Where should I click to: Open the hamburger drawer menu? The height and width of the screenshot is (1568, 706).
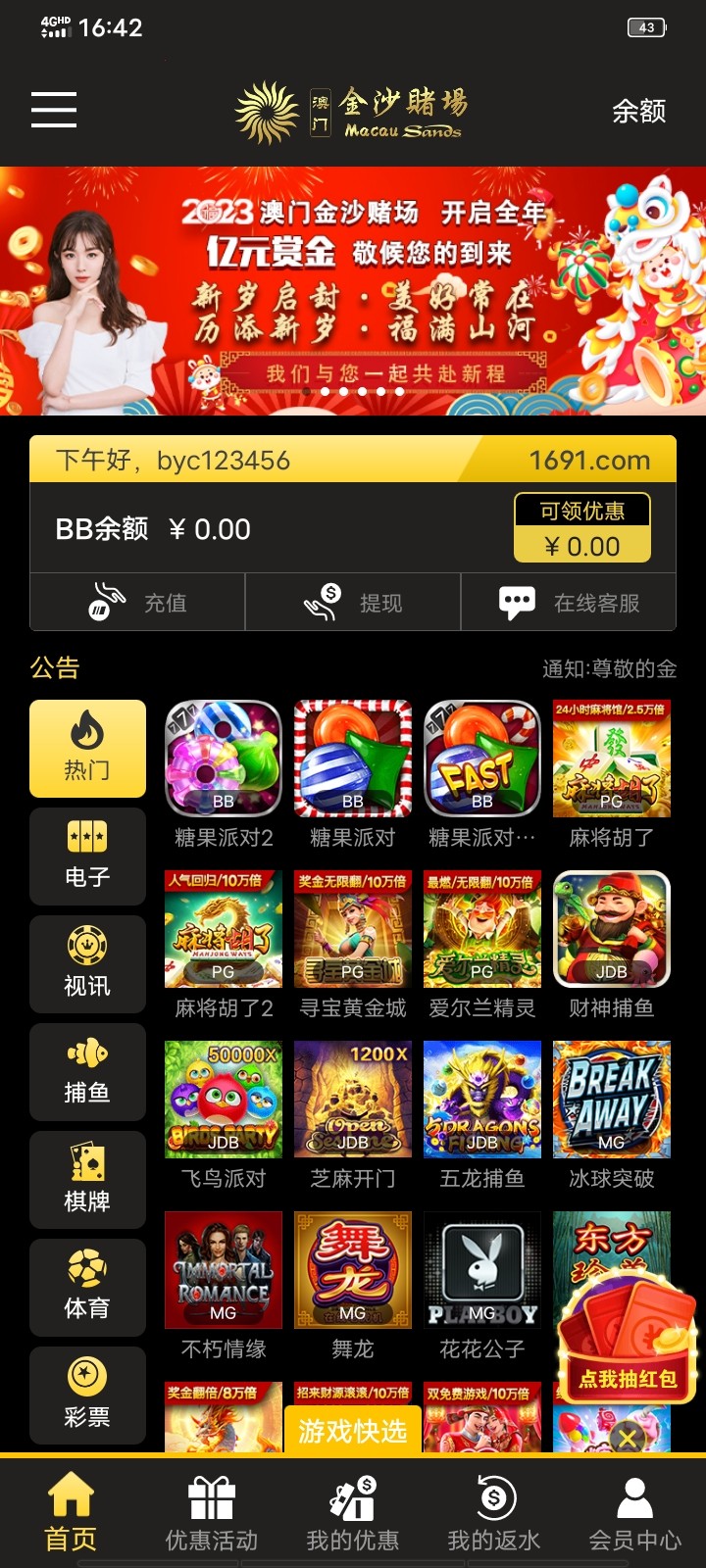(54, 110)
